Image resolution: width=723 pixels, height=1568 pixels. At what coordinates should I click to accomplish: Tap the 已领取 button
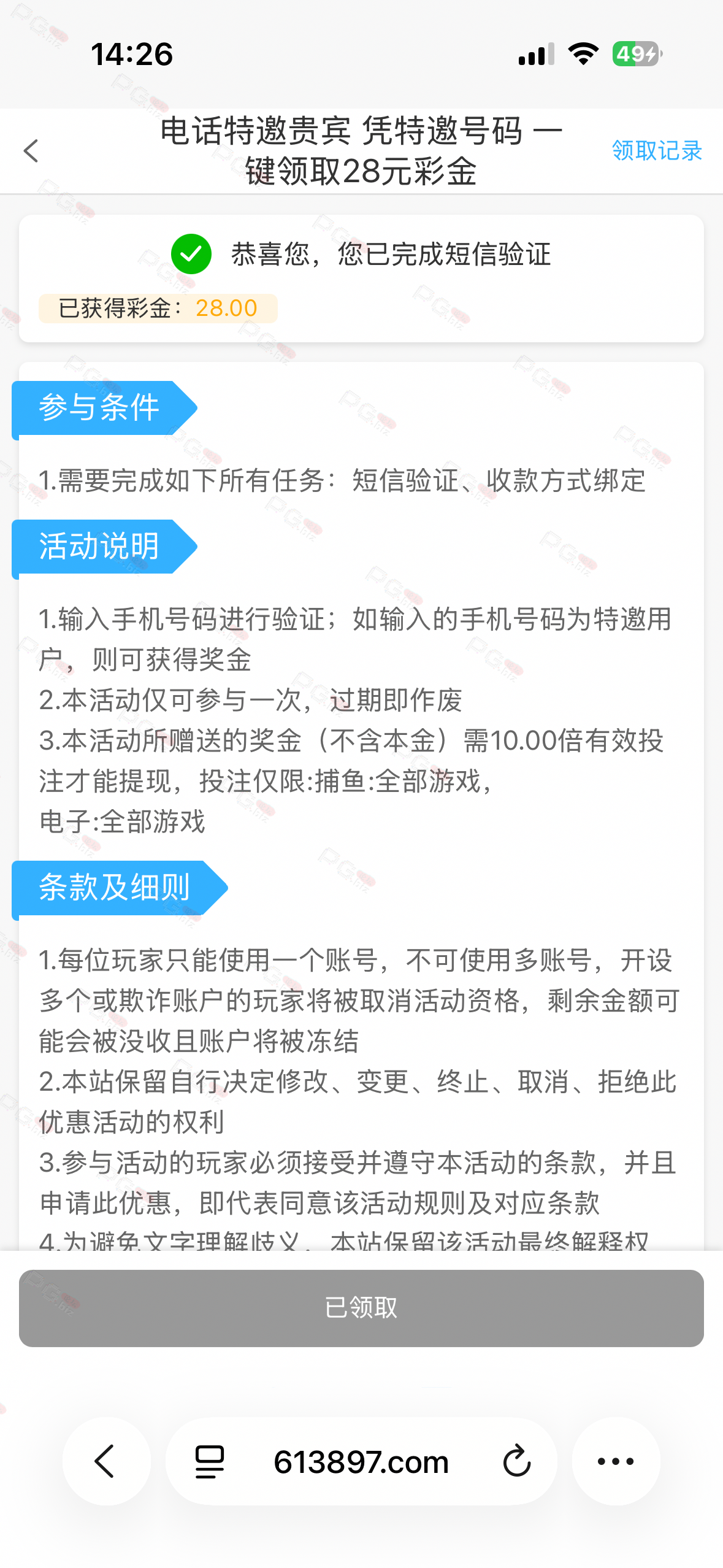pos(361,1308)
